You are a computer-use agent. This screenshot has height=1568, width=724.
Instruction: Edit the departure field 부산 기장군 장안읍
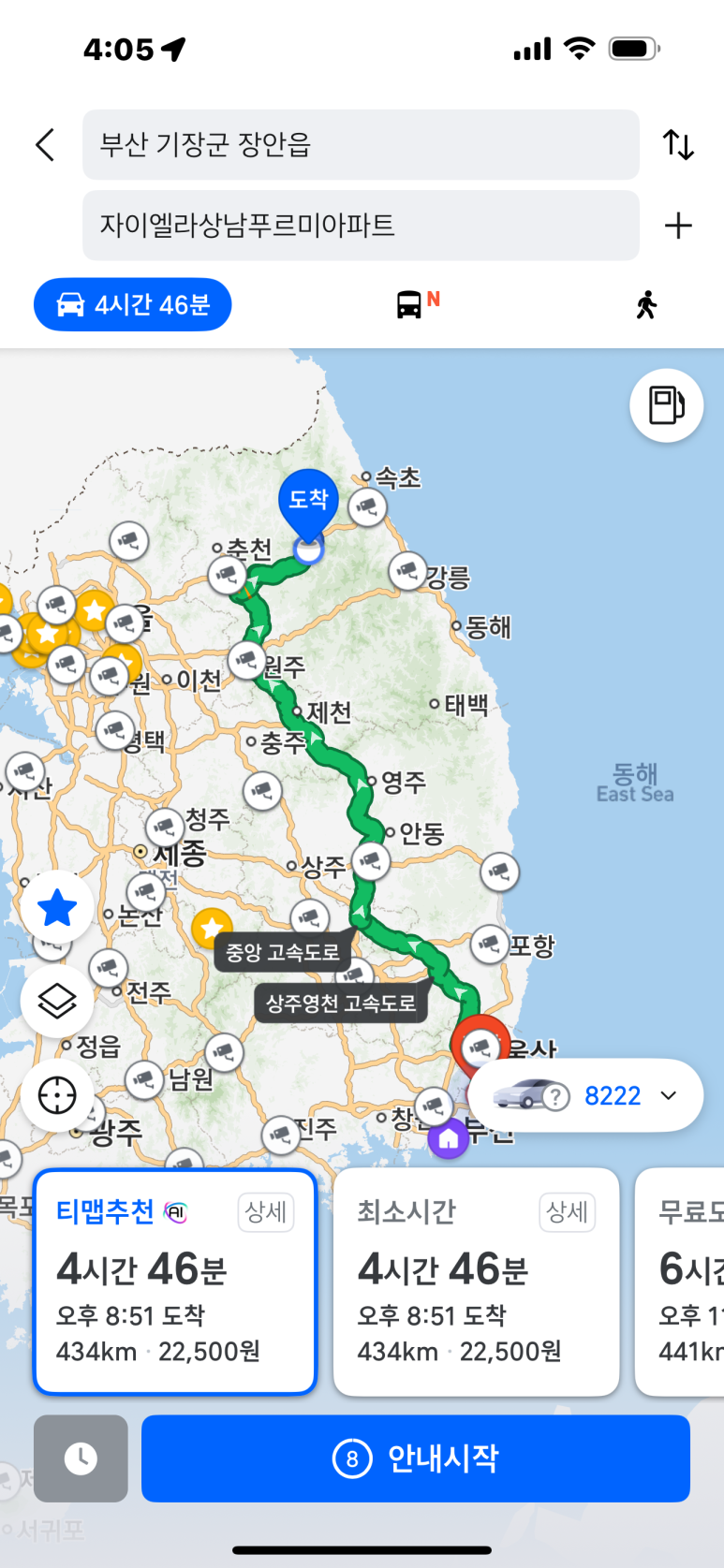tap(361, 145)
